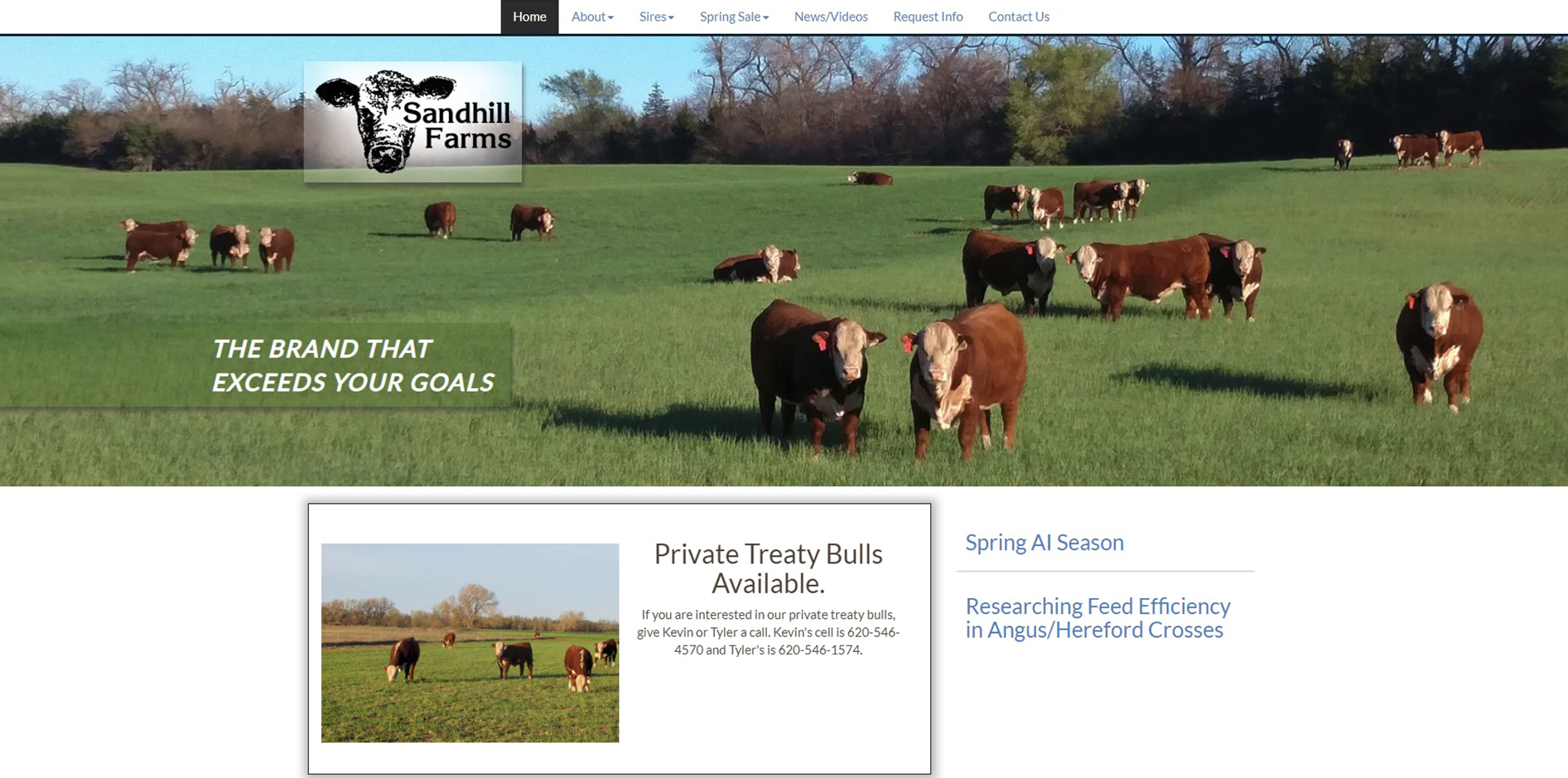Tap the Sandhill Farms logo

(413, 122)
